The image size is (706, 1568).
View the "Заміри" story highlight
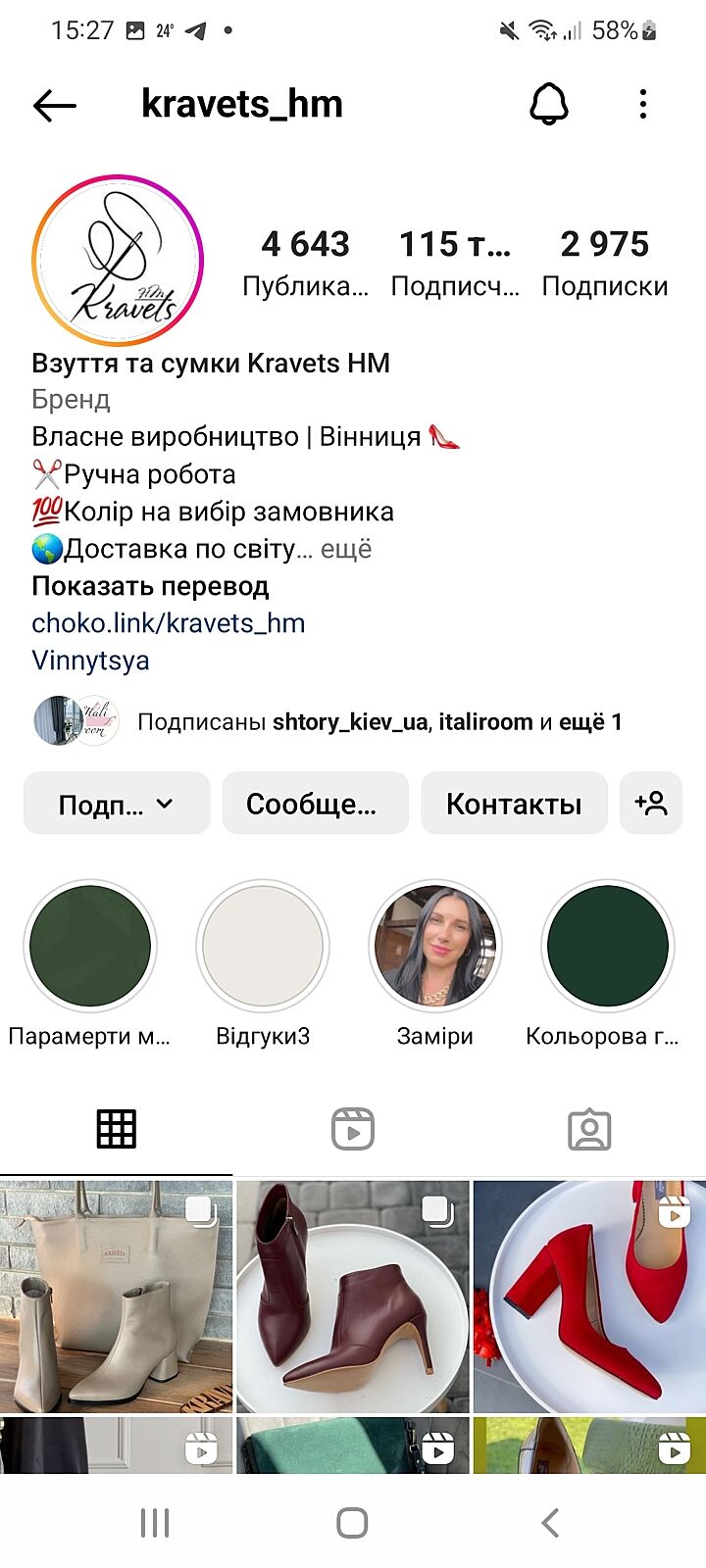pos(435,947)
